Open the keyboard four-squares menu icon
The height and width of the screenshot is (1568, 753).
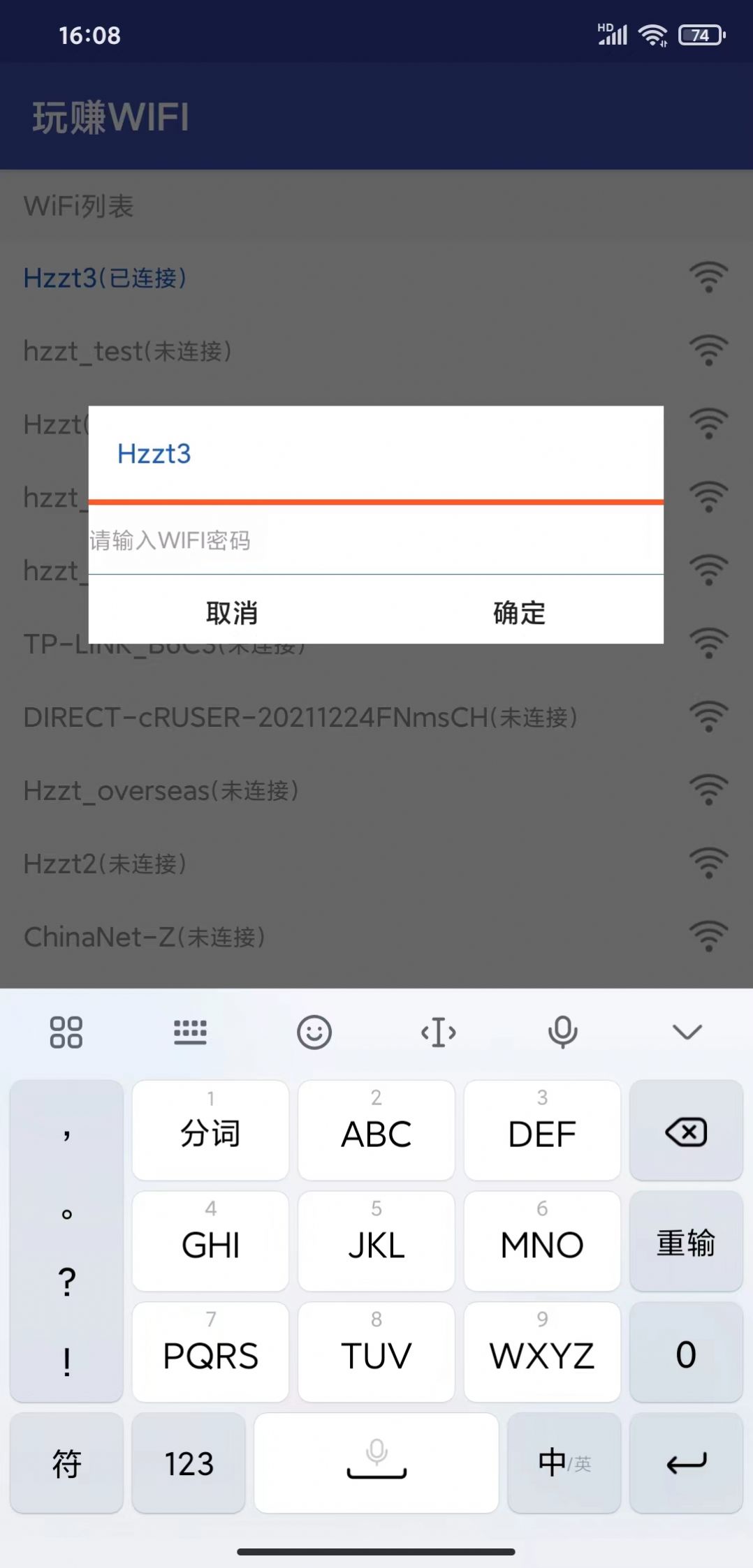pyautogui.click(x=66, y=1032)
